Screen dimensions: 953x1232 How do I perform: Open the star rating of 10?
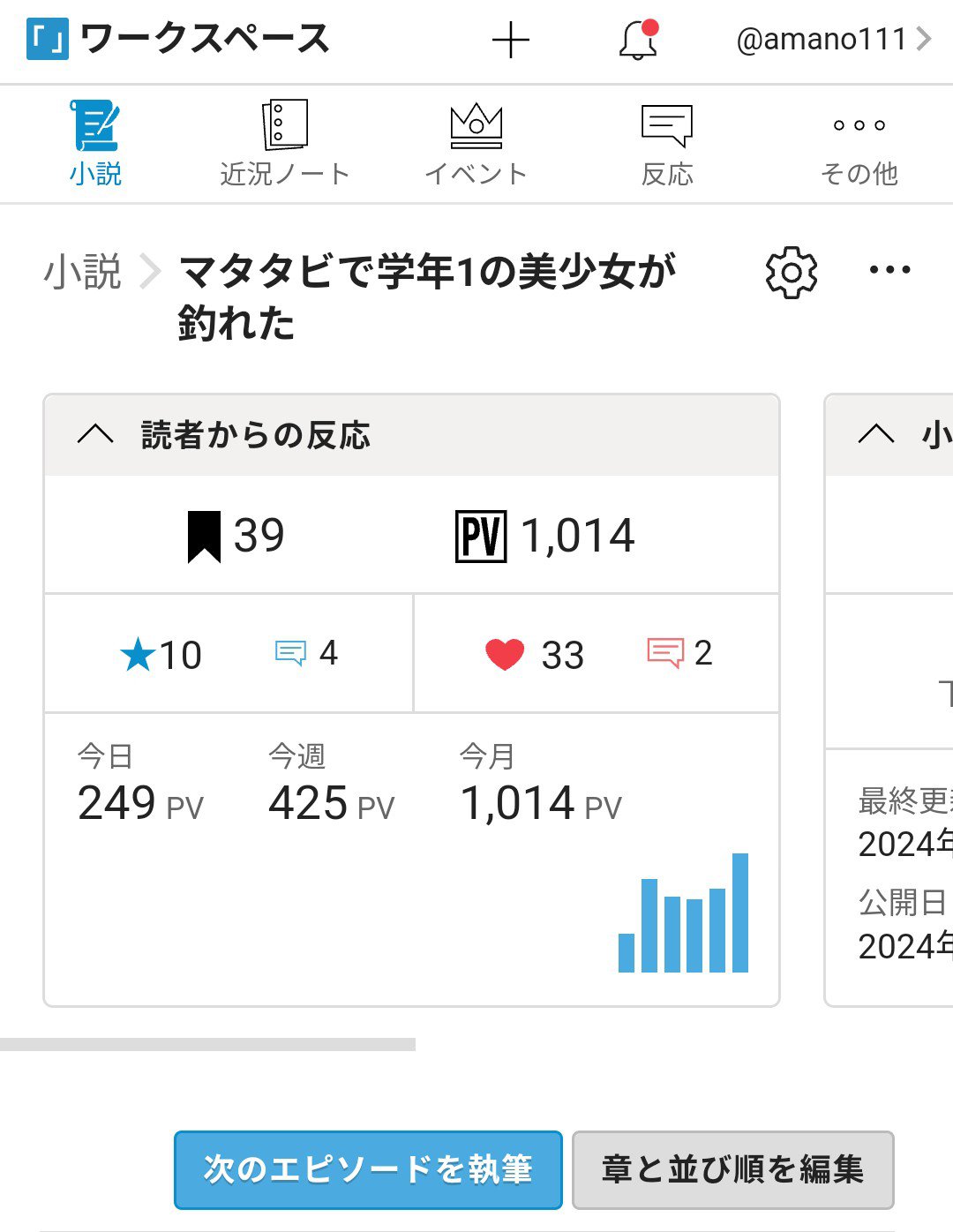161,655
